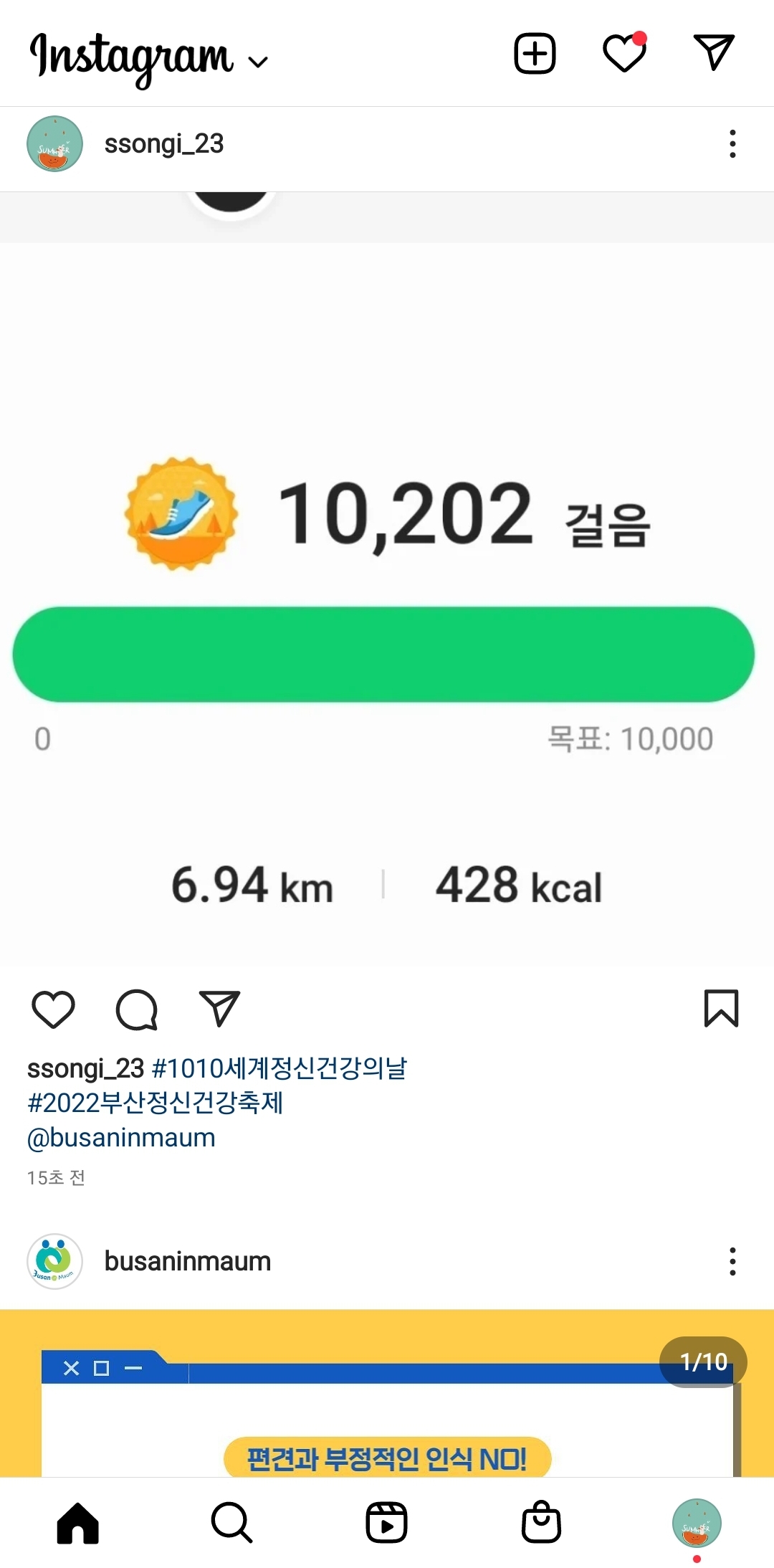Open hashtag #2022부산정신건강축제
The height and width of the screenshot is (1568, 774).
156,1103
